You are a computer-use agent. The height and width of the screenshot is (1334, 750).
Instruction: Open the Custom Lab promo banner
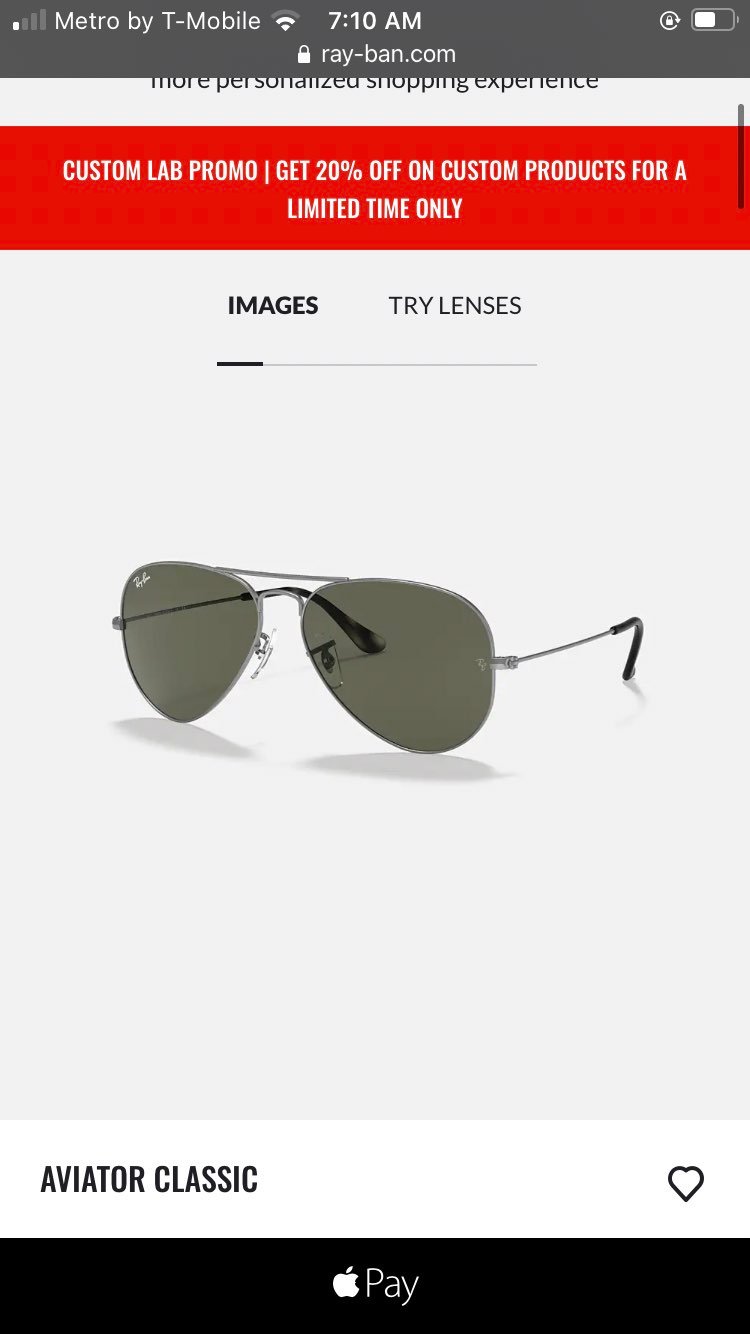(375, 188)
